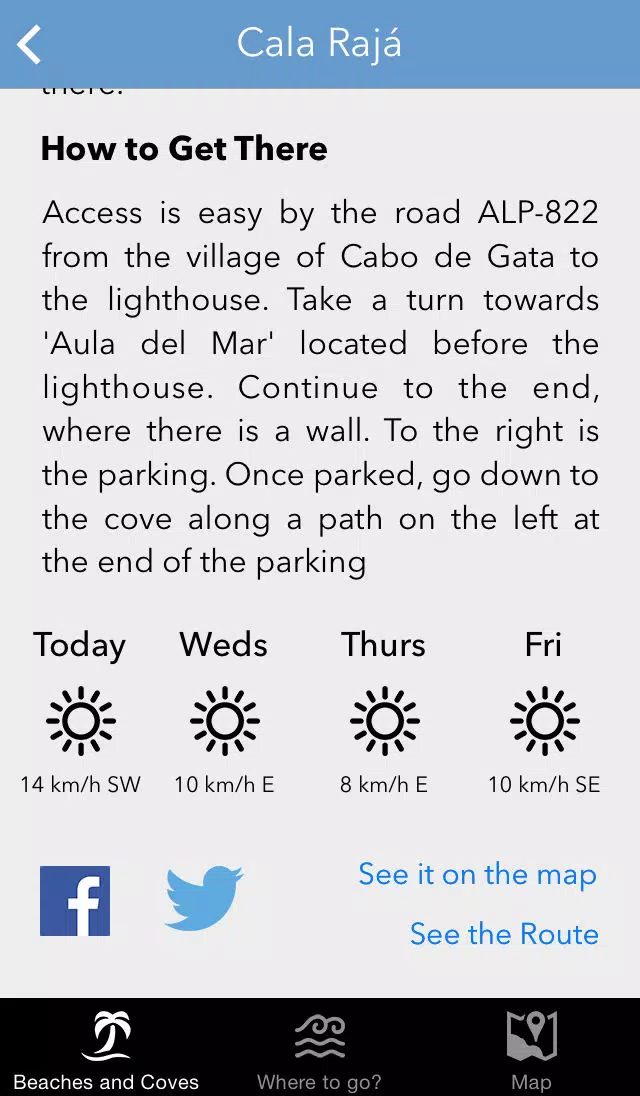The width and height of the screenshot is (640, 1096).
Task: Open See it on the map link
Action: (478, 875)
